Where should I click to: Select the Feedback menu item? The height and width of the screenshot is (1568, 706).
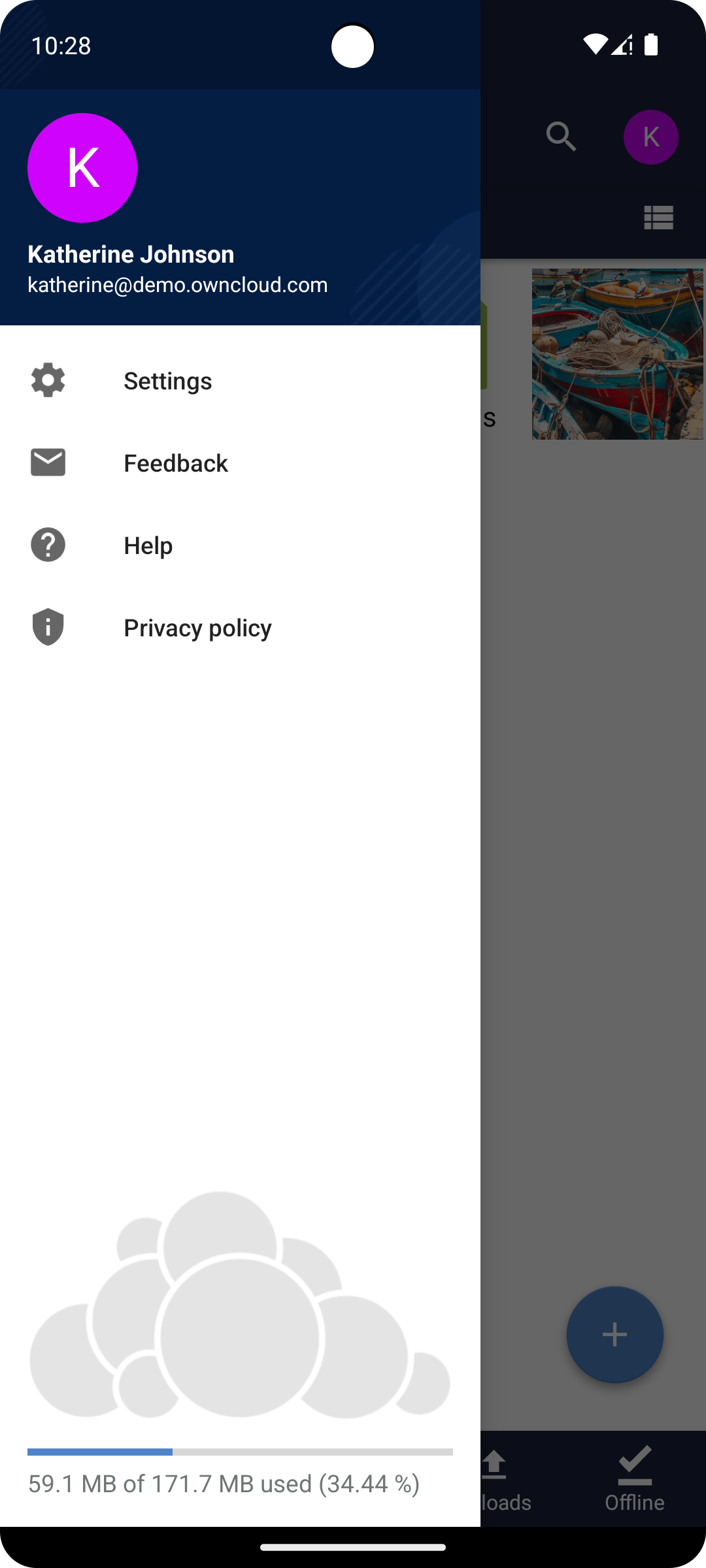(175, 463)
